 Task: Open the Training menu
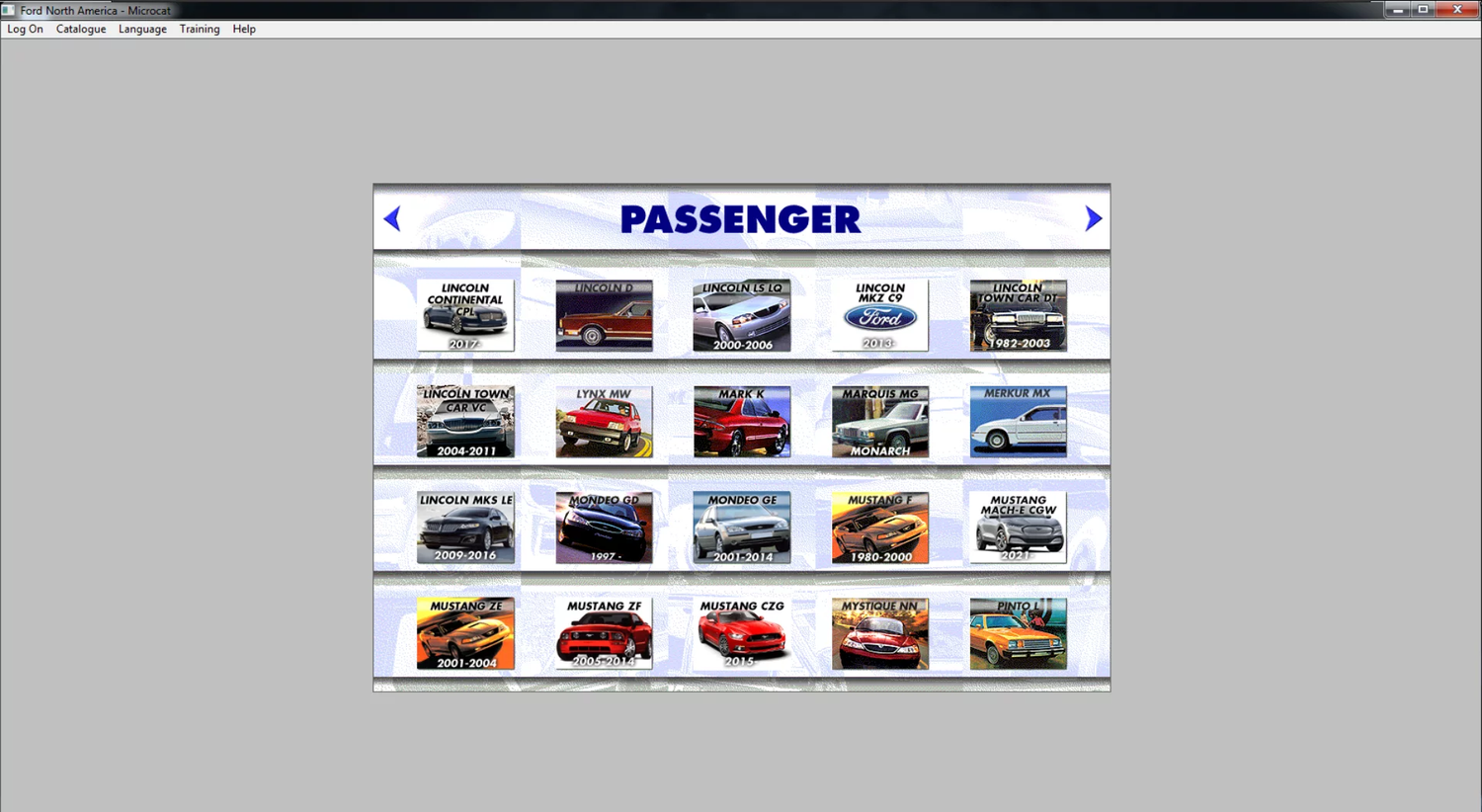(x=200, y=29)
